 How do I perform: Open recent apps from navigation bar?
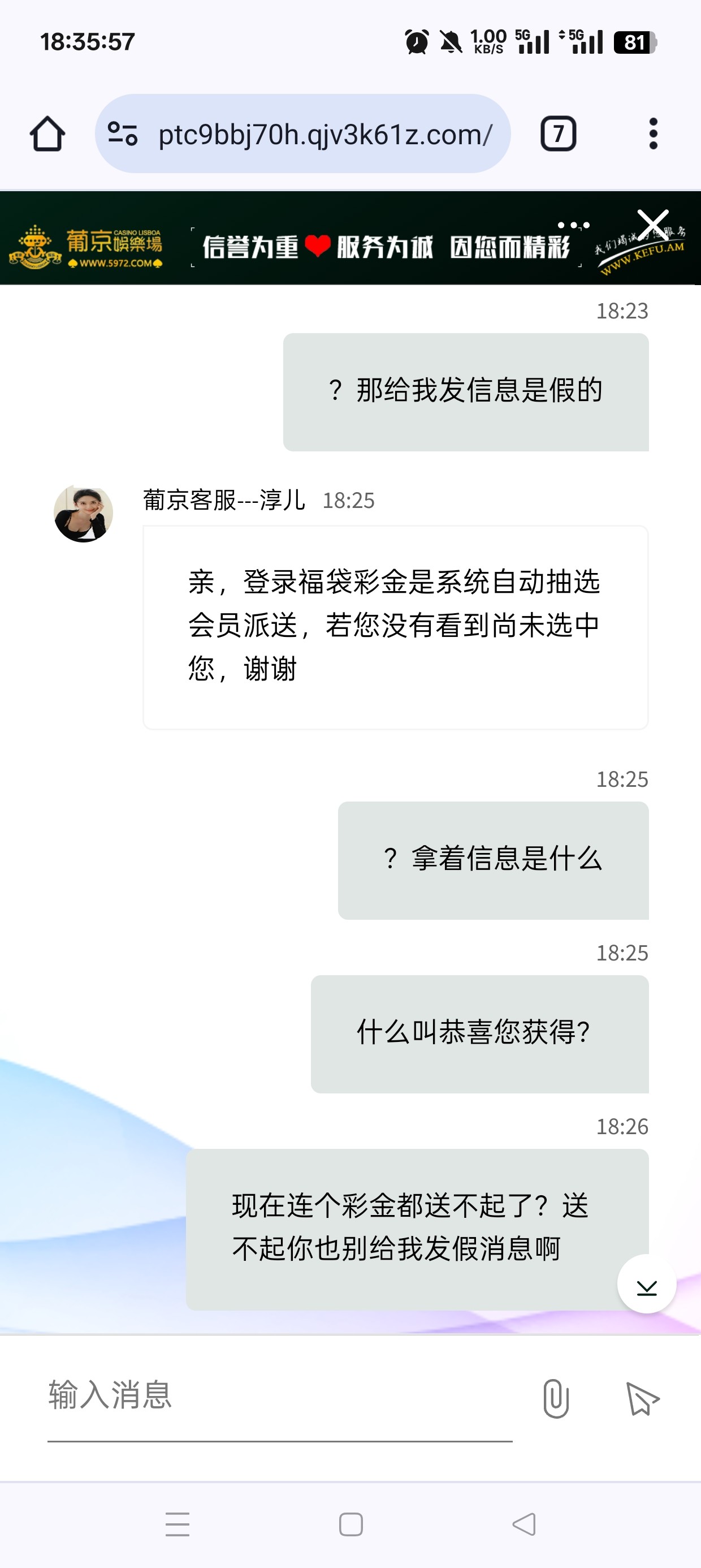(178, 1524)
